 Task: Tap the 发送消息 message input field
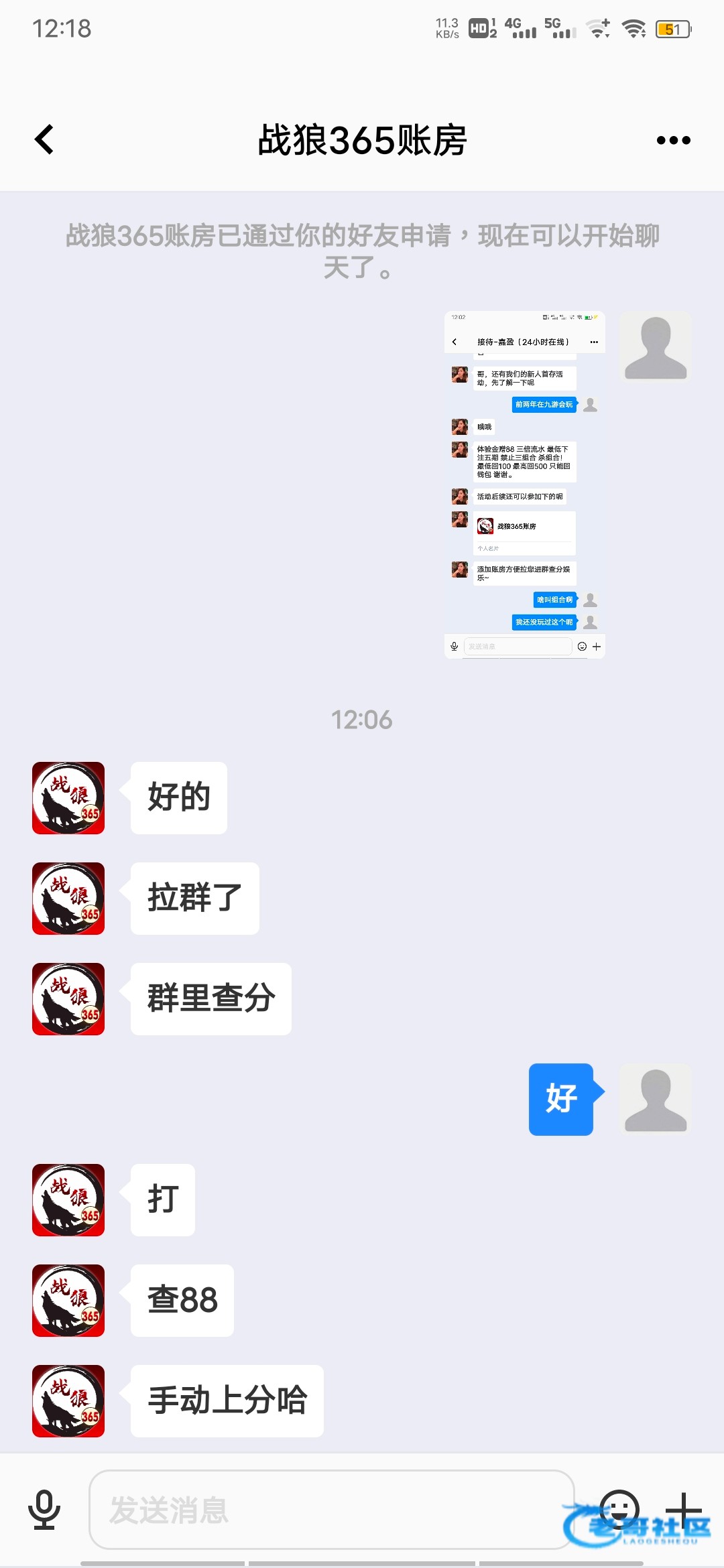(331, 1510)
